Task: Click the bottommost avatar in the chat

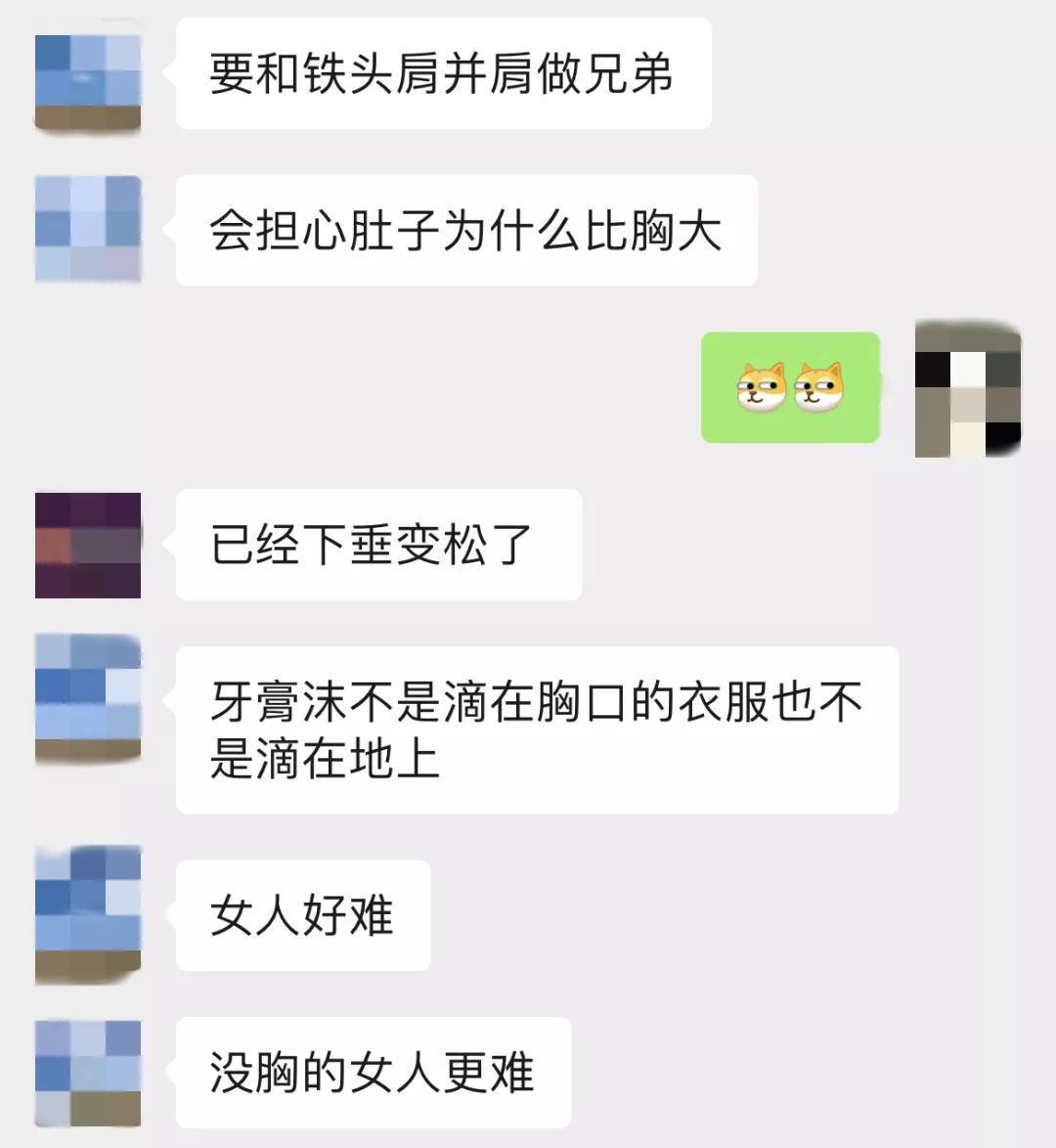Action: [x=87, y=1071]
